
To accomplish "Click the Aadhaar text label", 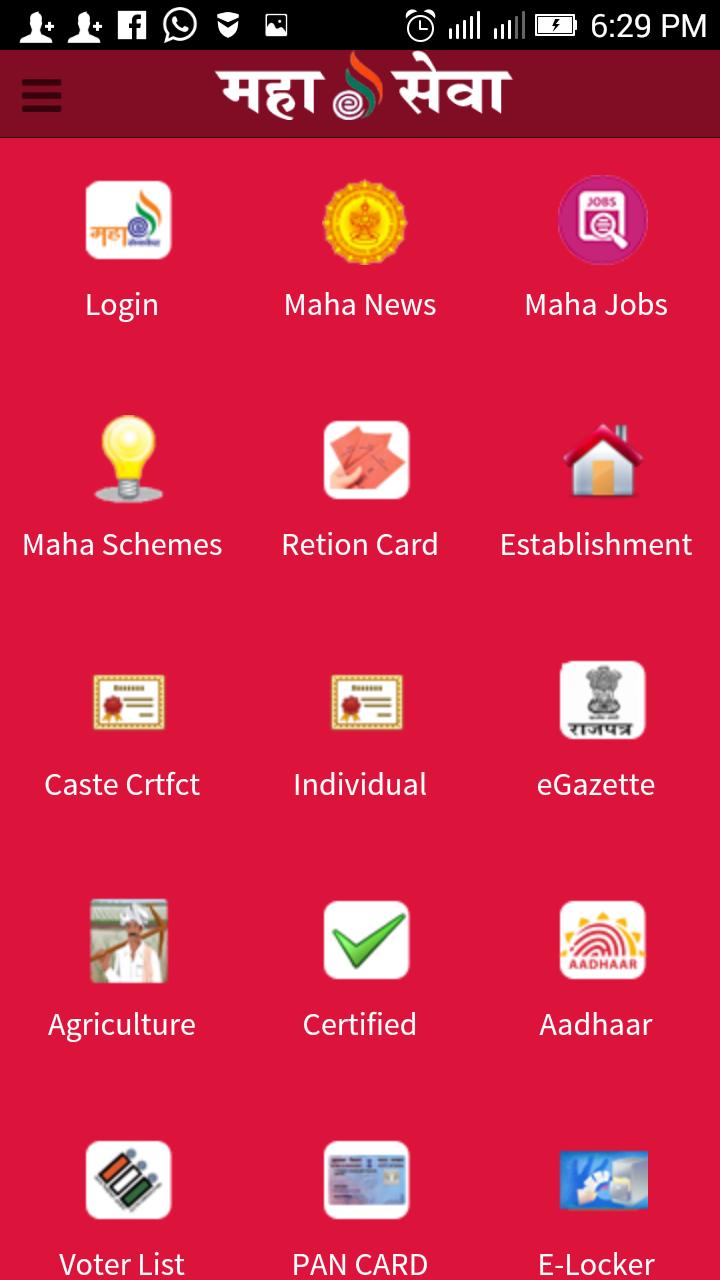I will (595, 1024).
